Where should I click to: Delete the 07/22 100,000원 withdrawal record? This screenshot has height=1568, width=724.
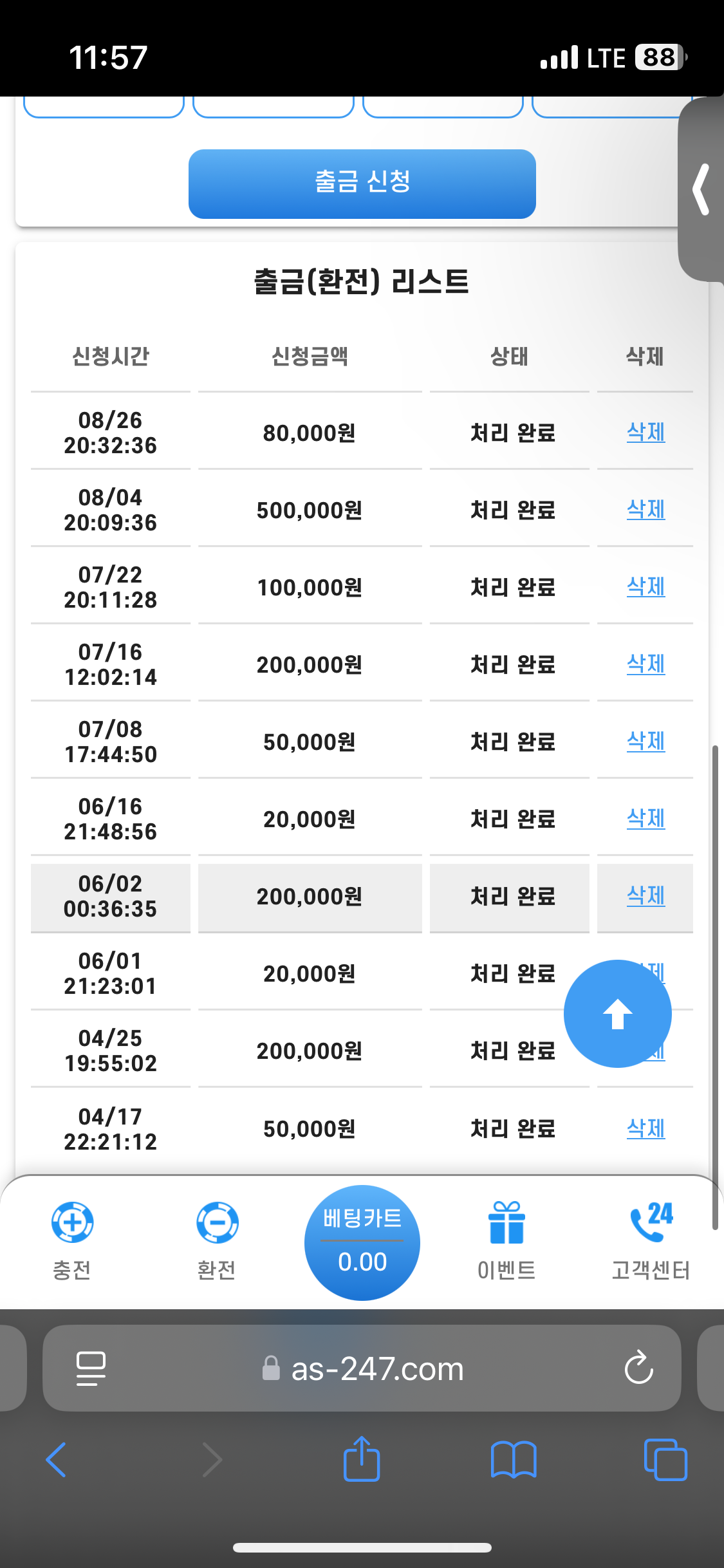tap(645, 586)
